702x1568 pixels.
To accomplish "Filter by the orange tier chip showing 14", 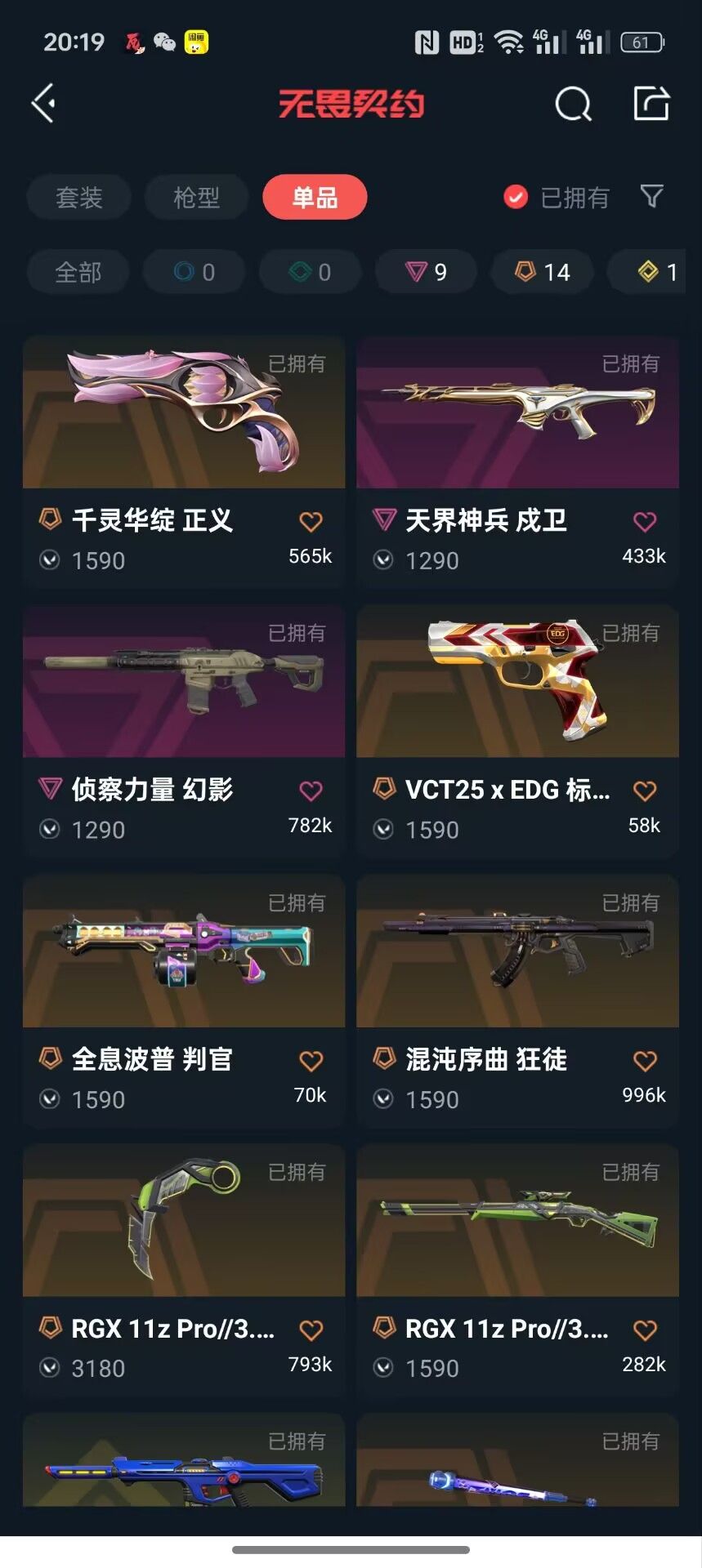I will [542, 272].
